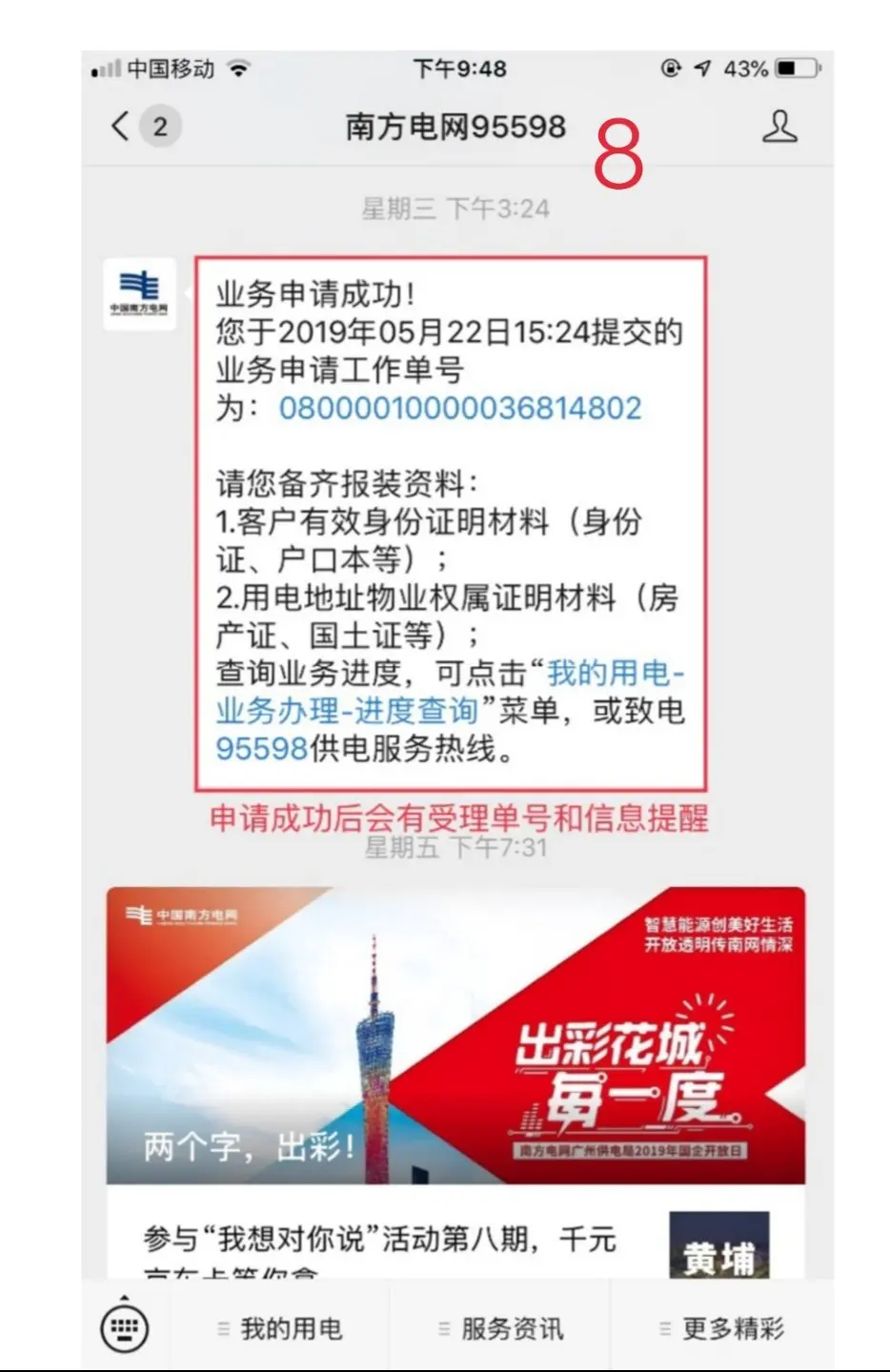This screenshot has height=1372, width=890.
Task: Tap the 南方电网 avatar beside the message
Action: tap(139, 293)
